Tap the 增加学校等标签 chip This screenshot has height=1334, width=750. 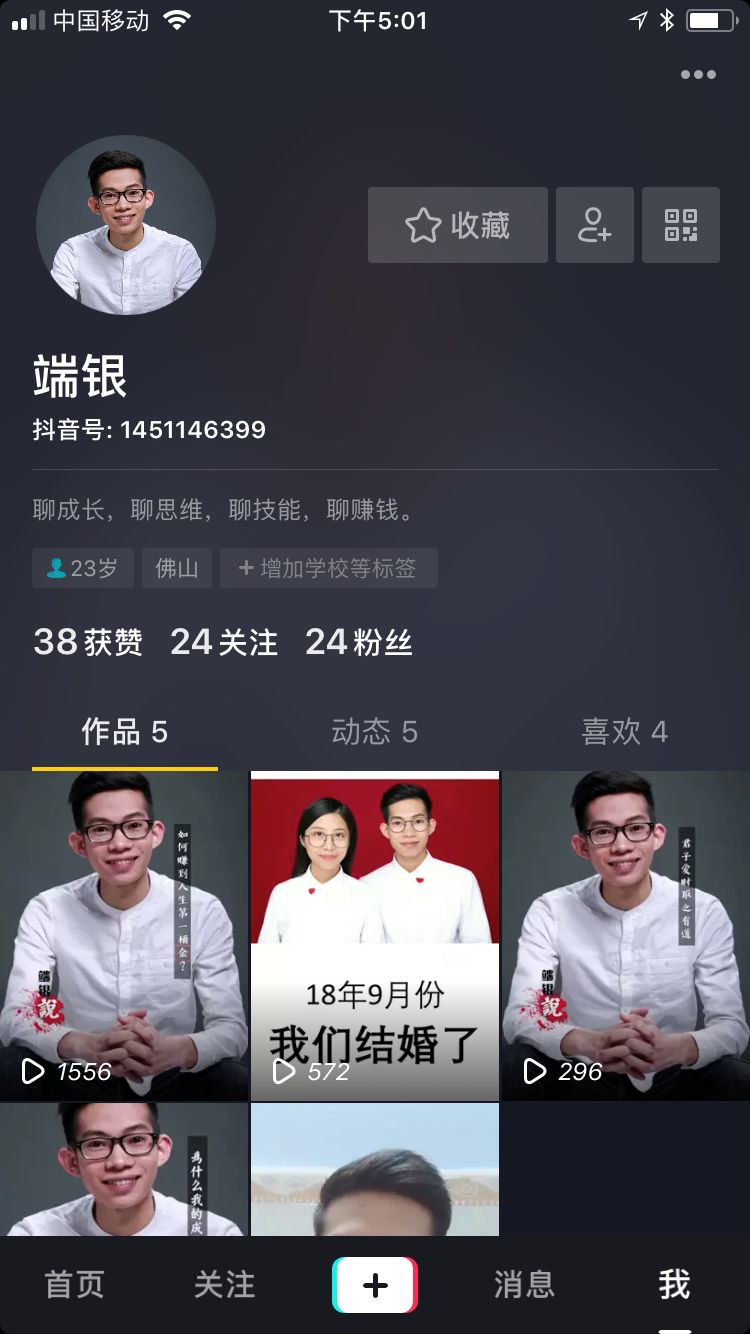coord(328,568)
